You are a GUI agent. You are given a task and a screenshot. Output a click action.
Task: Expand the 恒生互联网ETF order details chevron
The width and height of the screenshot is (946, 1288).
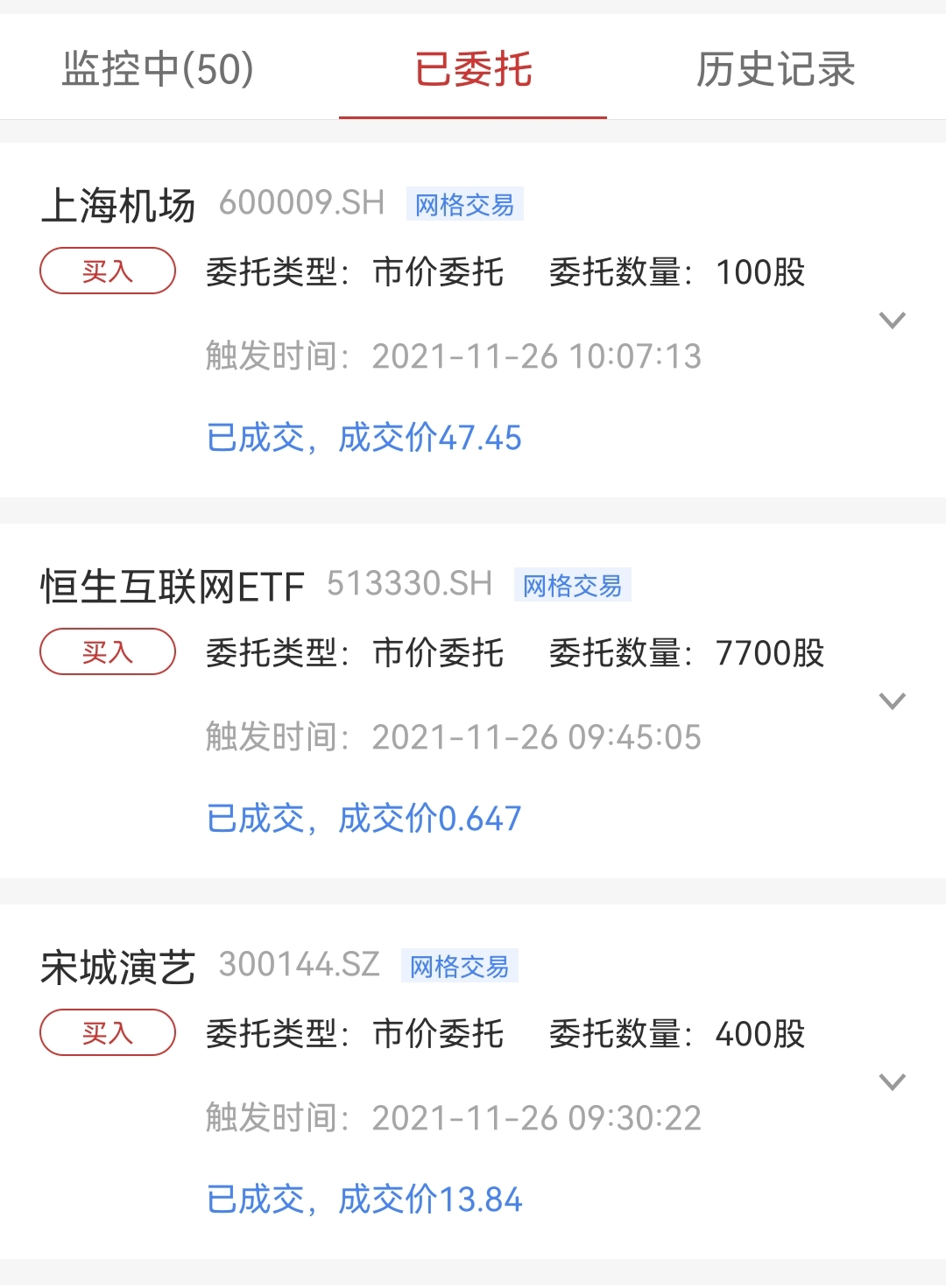pos(892,701)
